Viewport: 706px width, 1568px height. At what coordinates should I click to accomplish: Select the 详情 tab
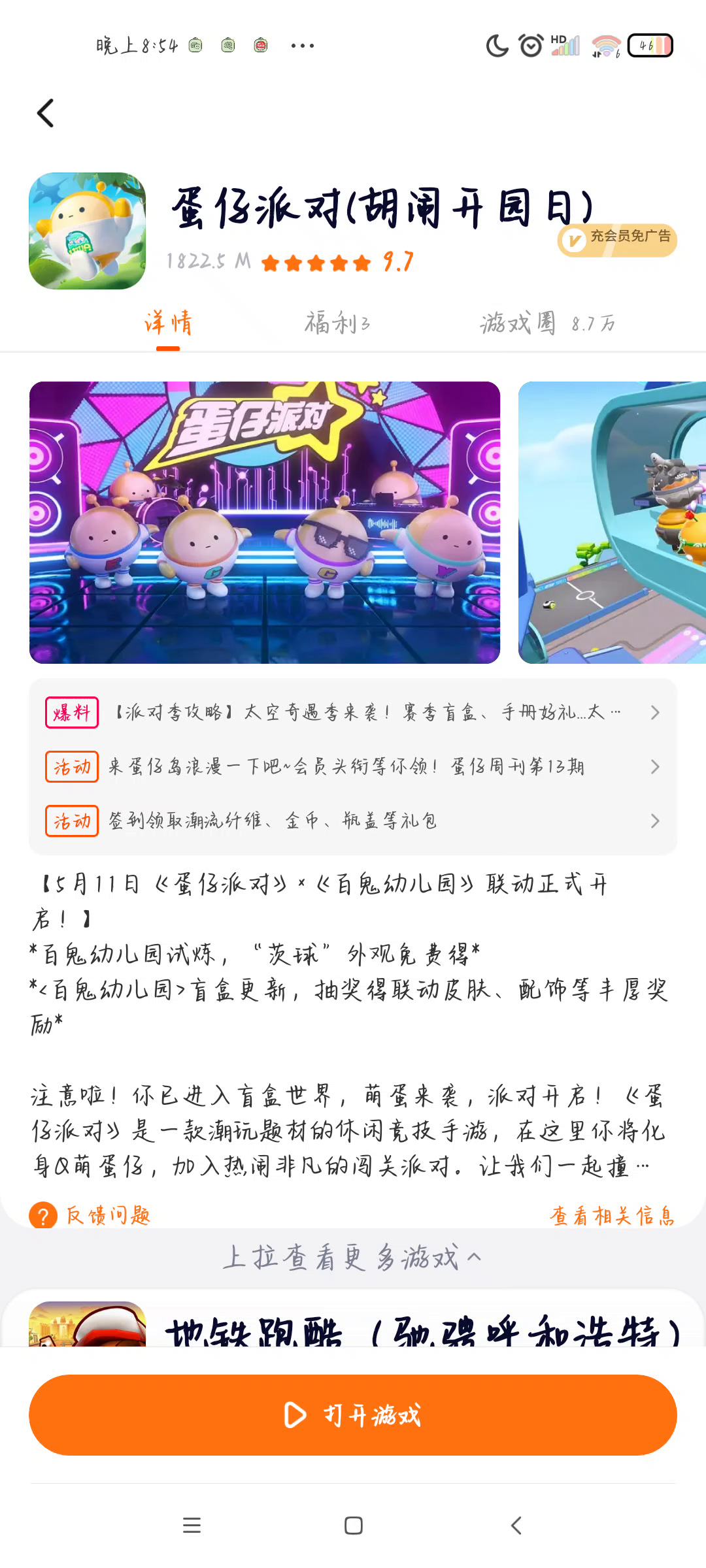tap(168, 323)
